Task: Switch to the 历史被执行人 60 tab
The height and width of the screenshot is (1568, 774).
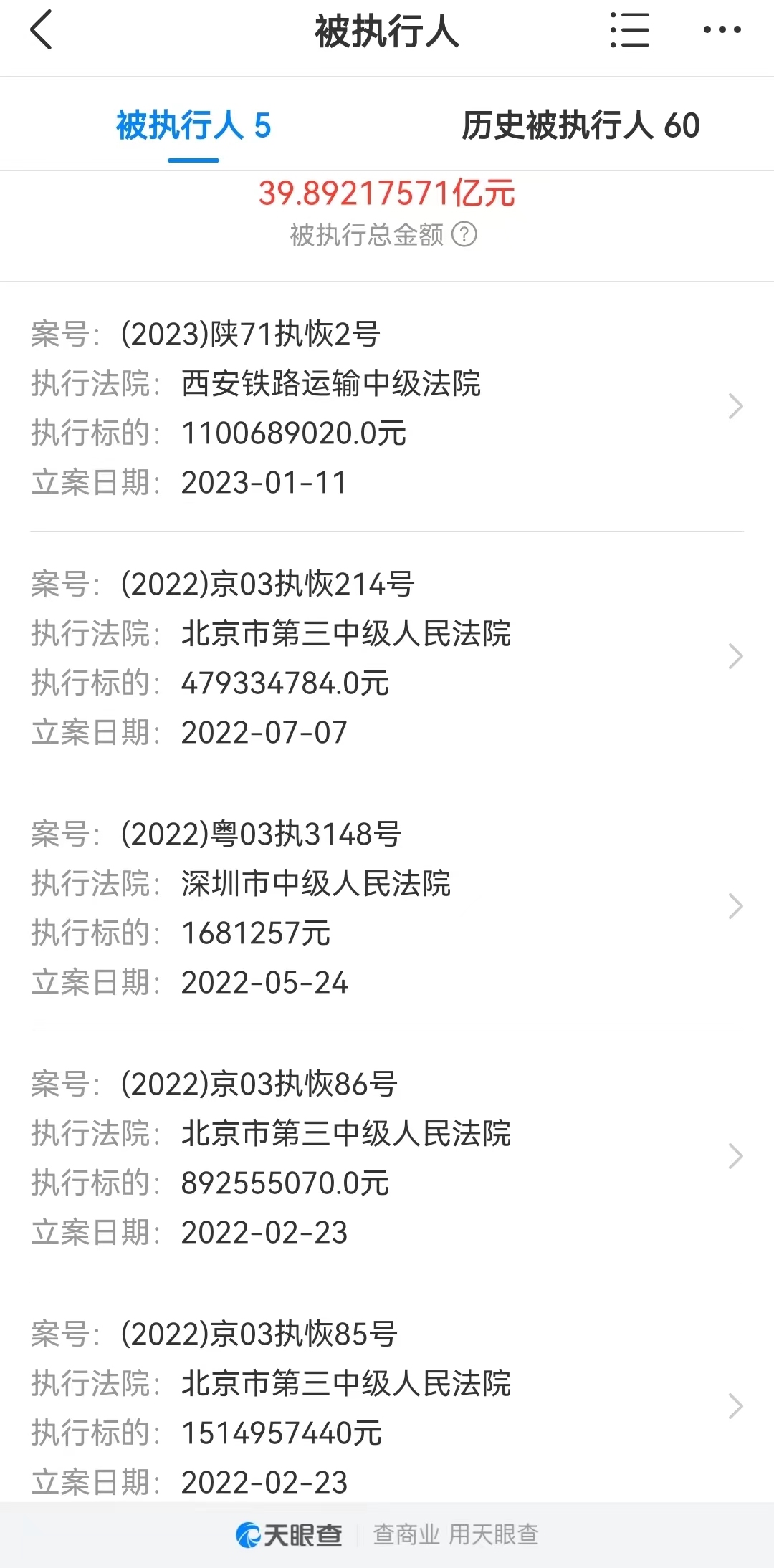Action: pos(580,125)
